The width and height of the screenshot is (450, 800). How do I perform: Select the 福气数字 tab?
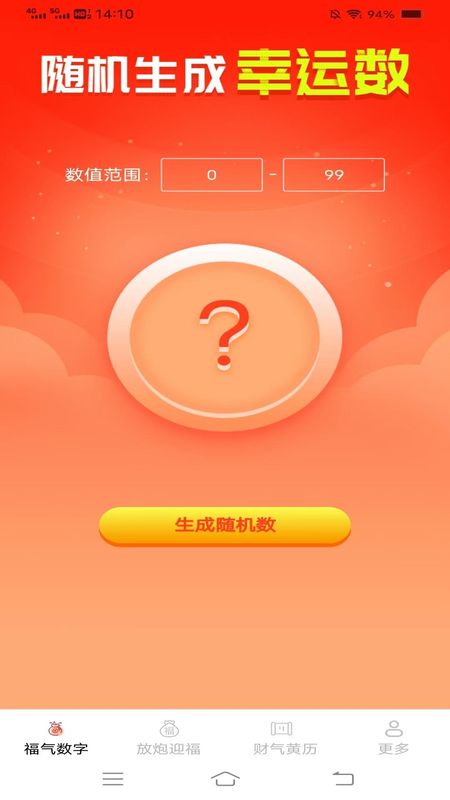pos(56,738)
